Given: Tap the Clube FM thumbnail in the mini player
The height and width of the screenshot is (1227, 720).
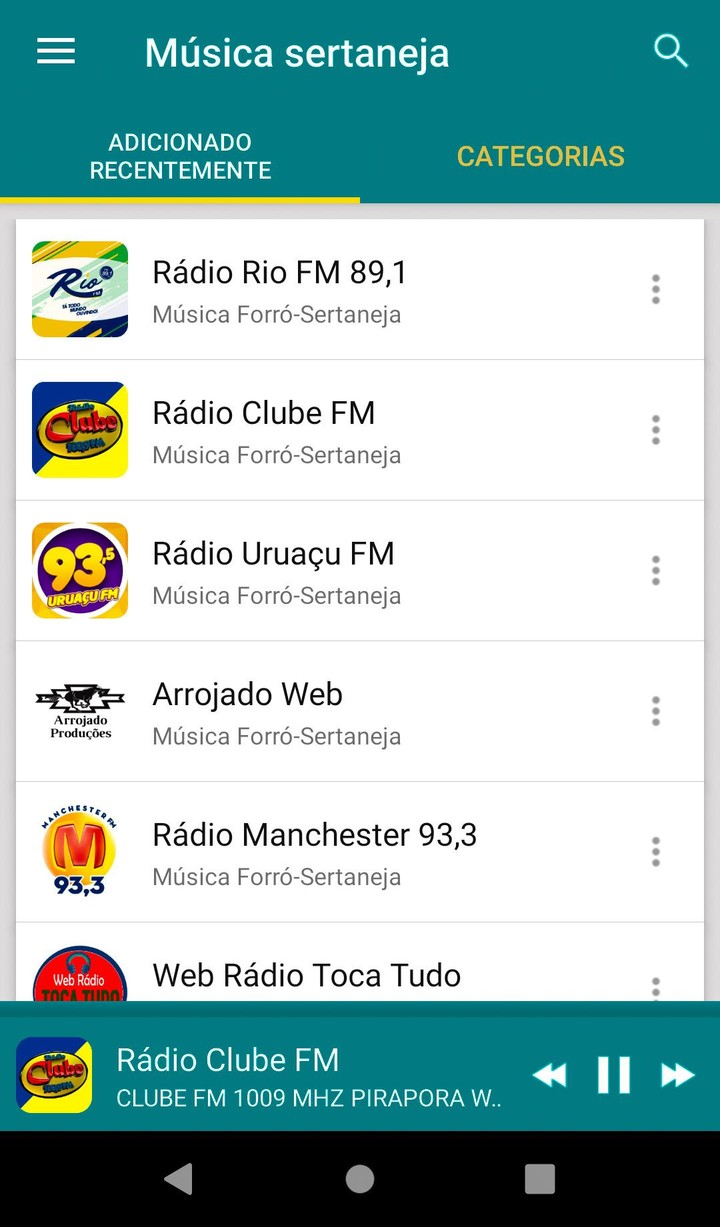Looking at the screenshot, I should 53,1074.
